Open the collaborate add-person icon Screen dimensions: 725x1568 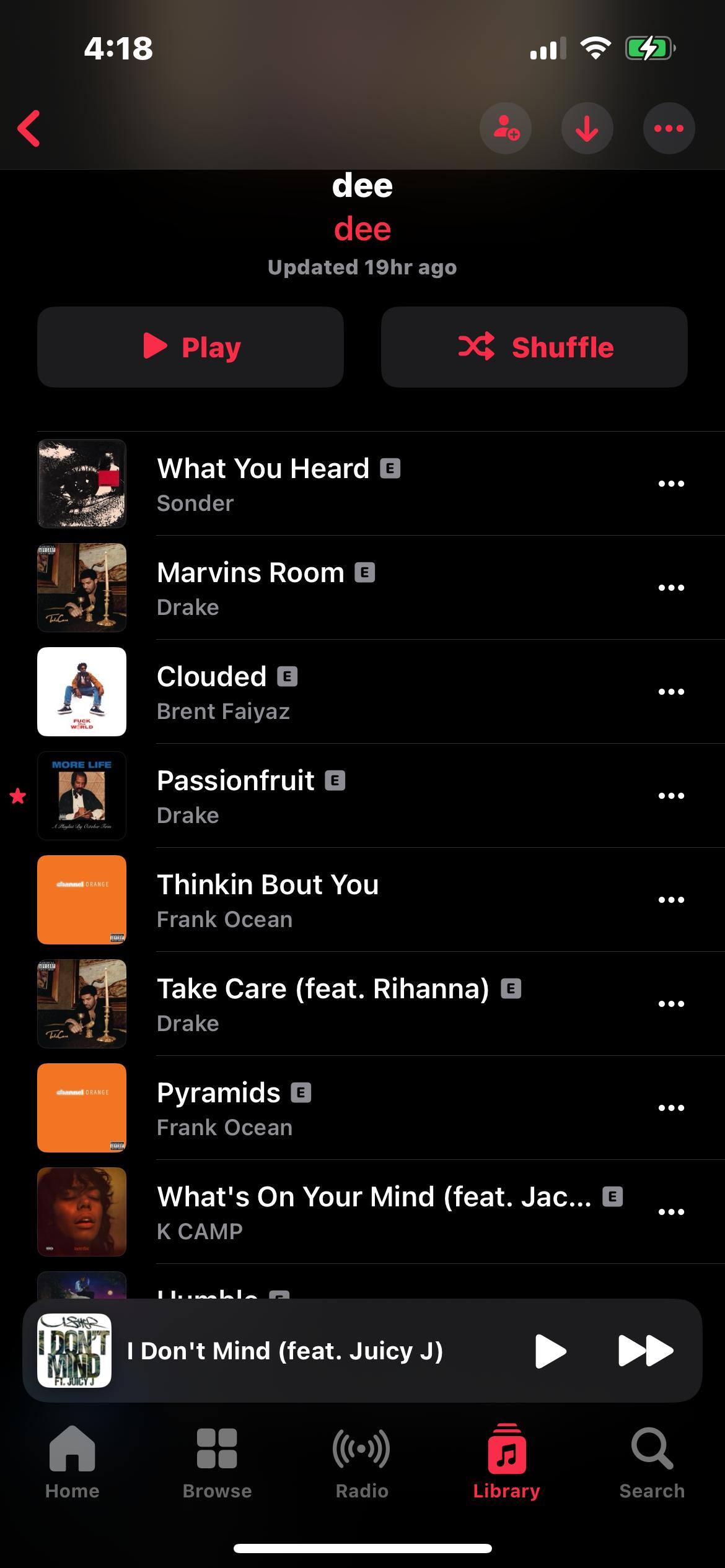(506, 128)
